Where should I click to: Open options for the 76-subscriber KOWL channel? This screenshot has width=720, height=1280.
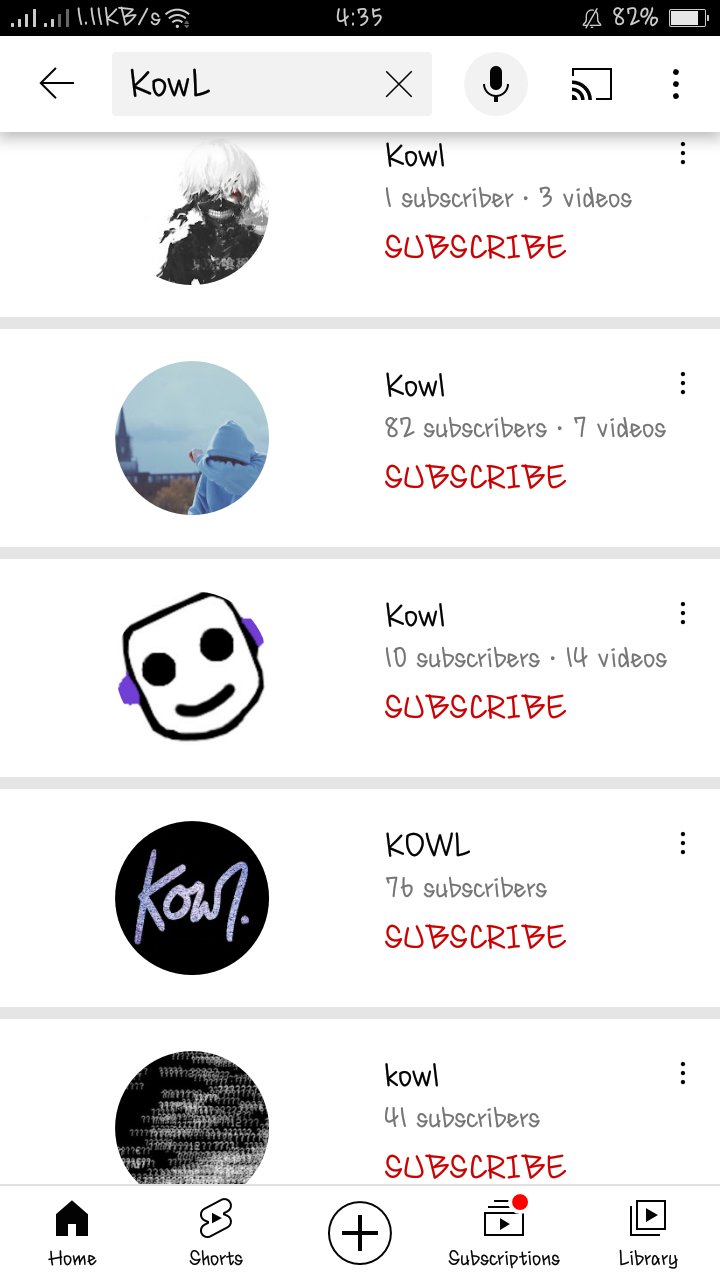pyautogui.click(x=682, y=843)
